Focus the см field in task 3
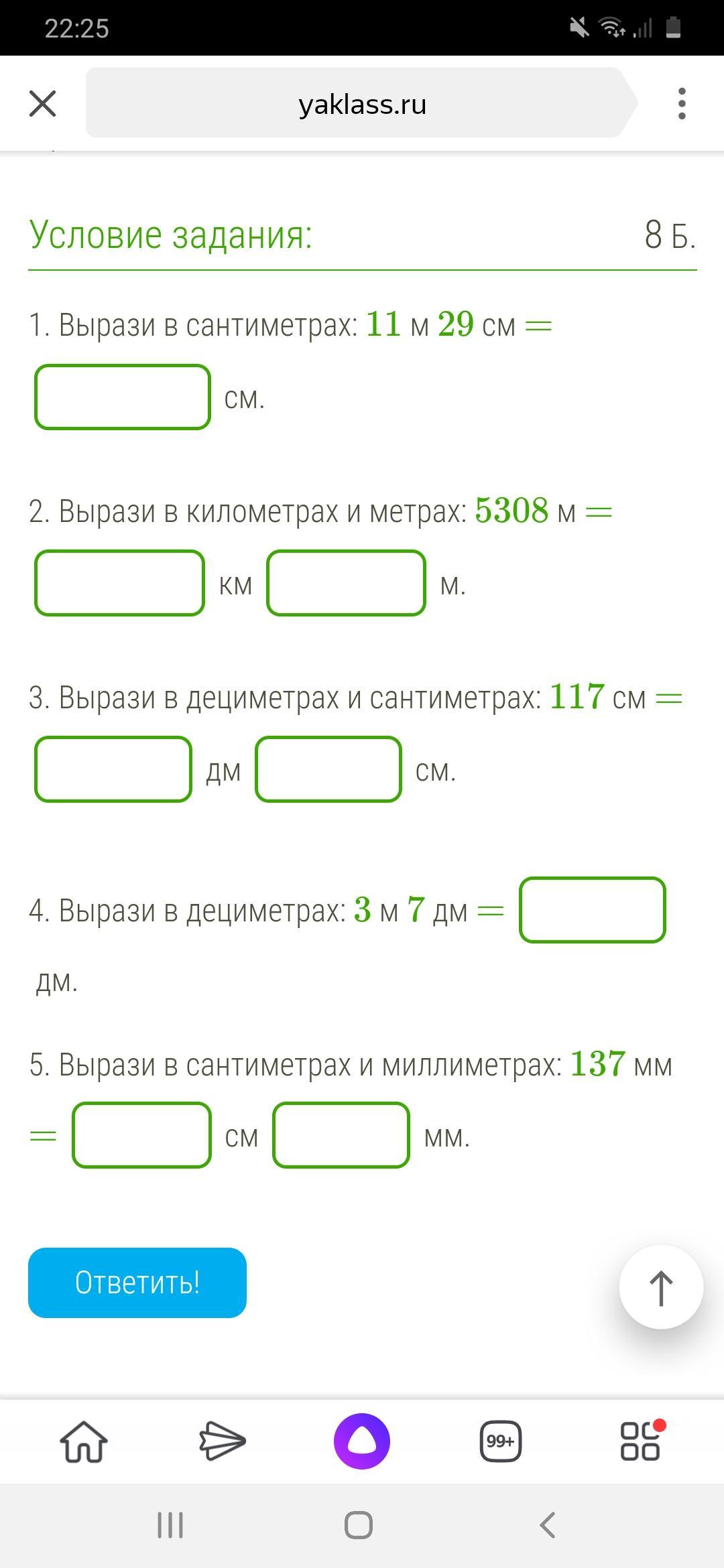 328,769
